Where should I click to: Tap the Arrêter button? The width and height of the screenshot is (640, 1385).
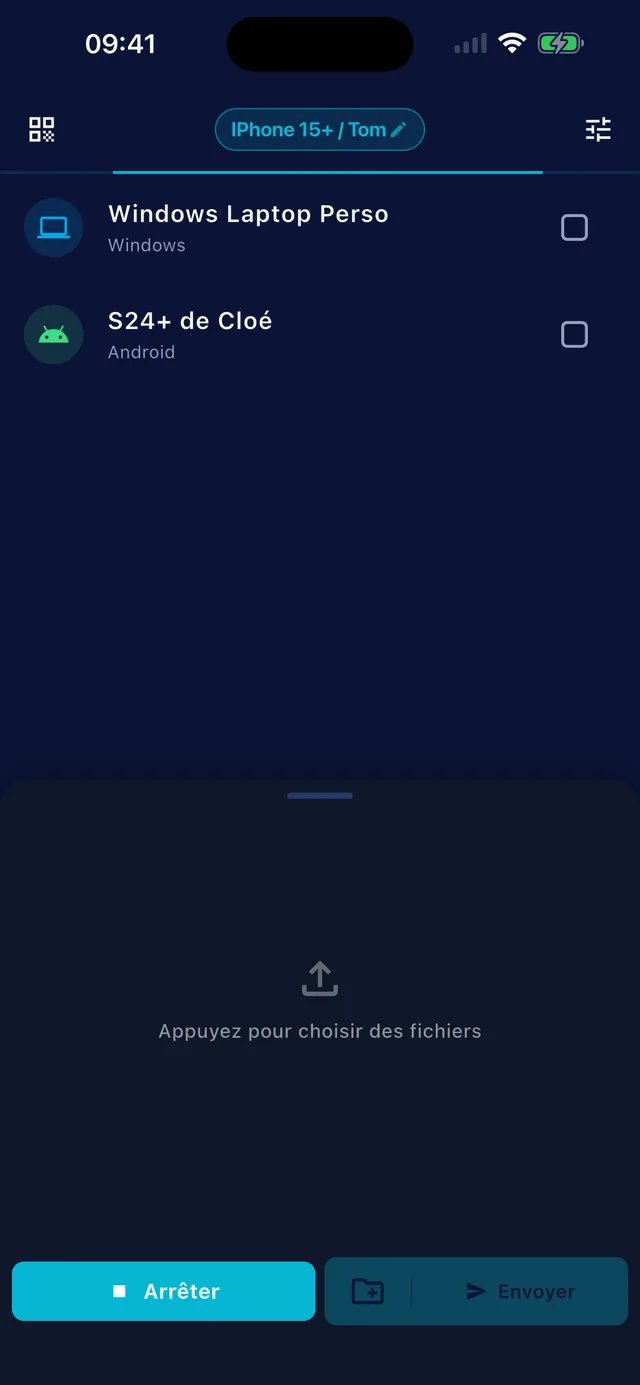[x=164, y=1291]
